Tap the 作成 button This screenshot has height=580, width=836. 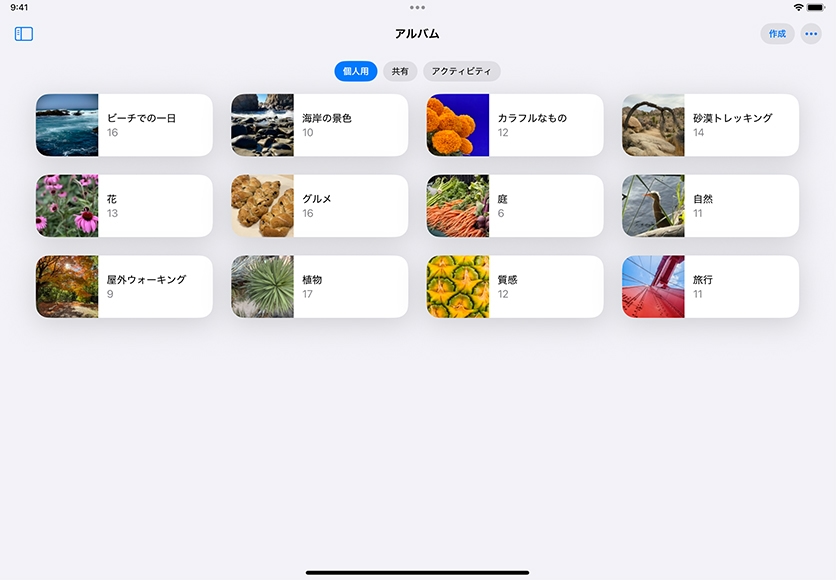click(x=777, y=34)
